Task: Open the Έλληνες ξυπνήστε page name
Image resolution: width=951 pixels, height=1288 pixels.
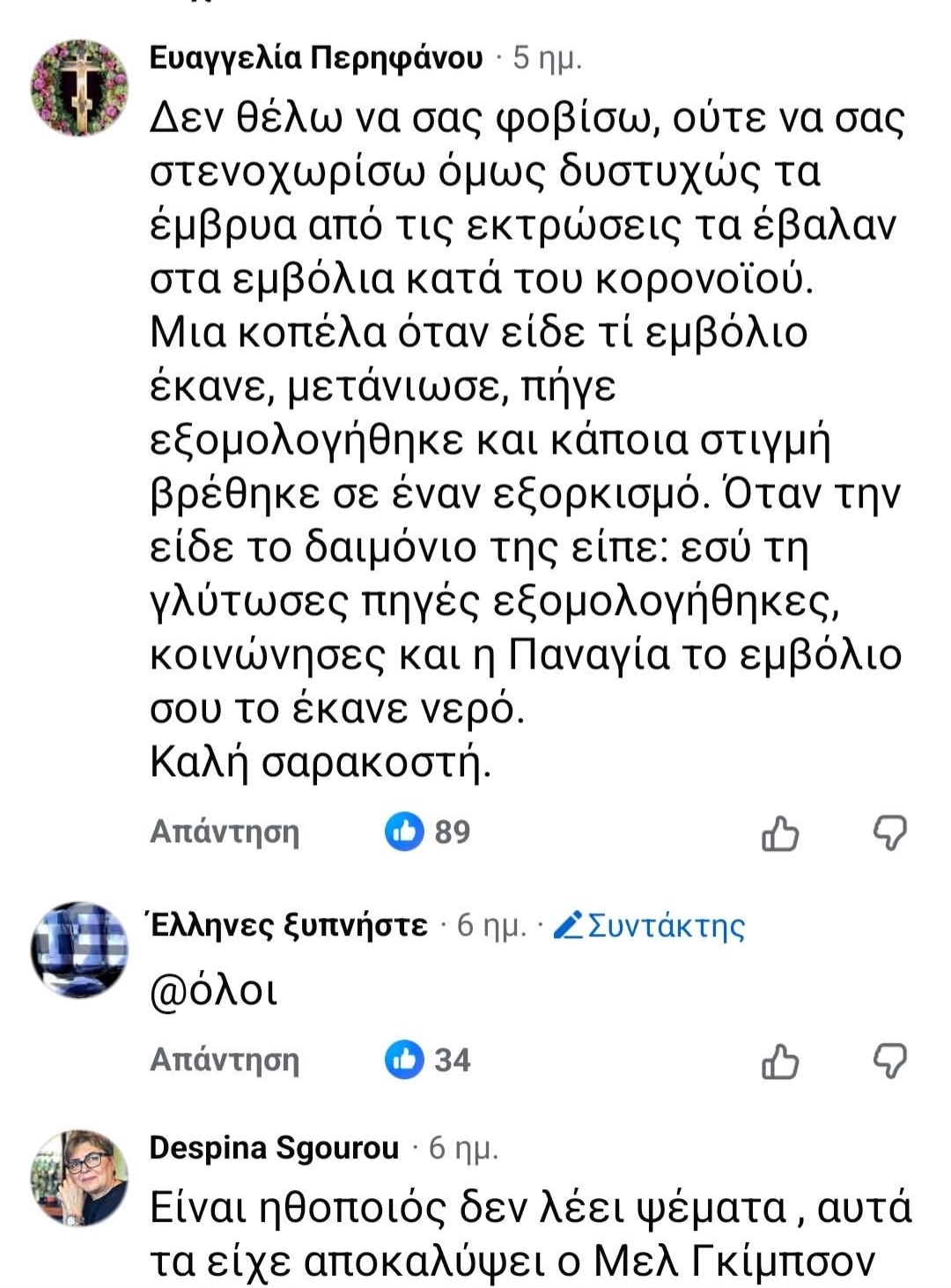Action: coord(288,925)
